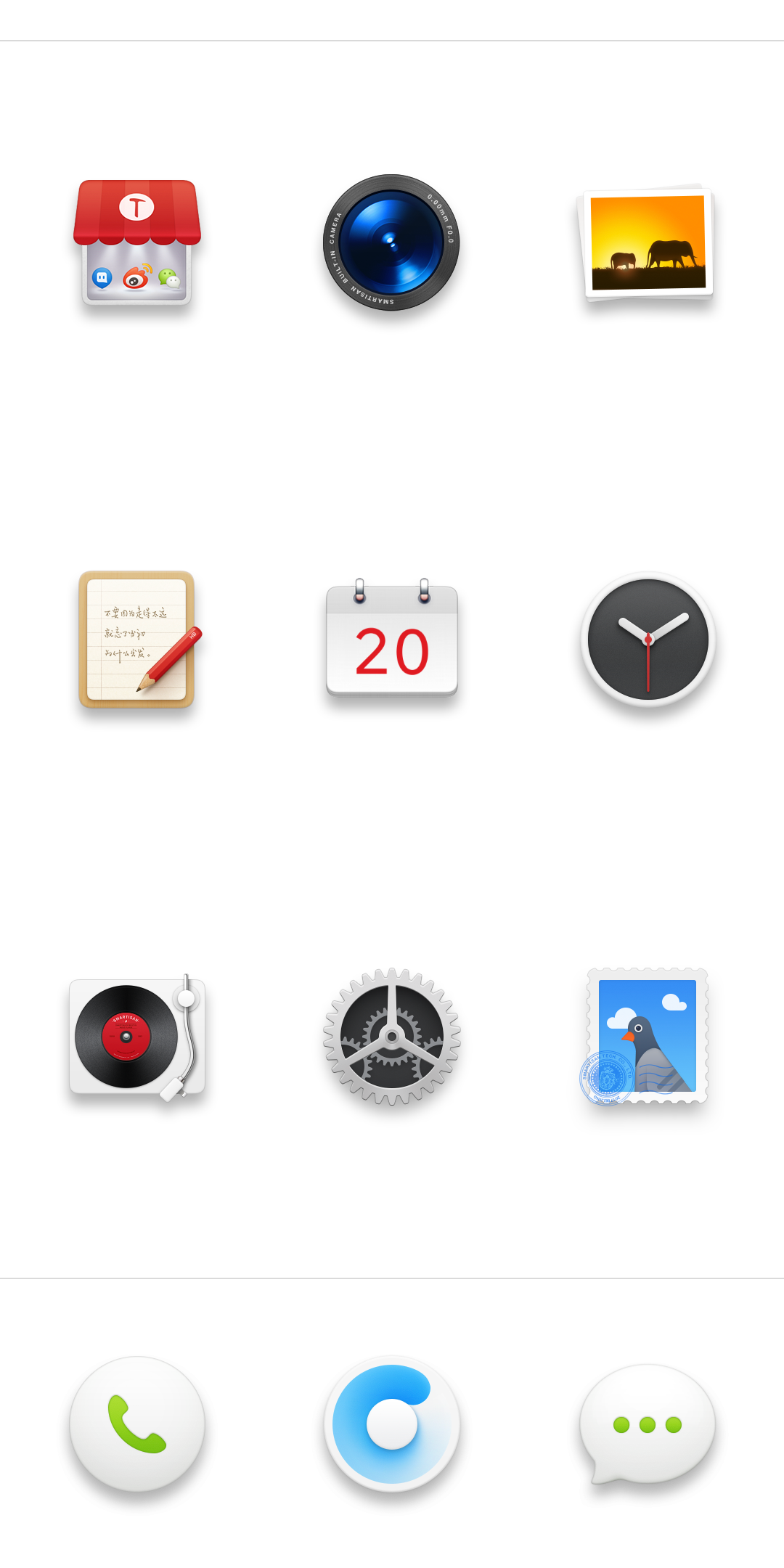Launch the Music turntable app
784x1568 pixels.
click(136, 1037)
